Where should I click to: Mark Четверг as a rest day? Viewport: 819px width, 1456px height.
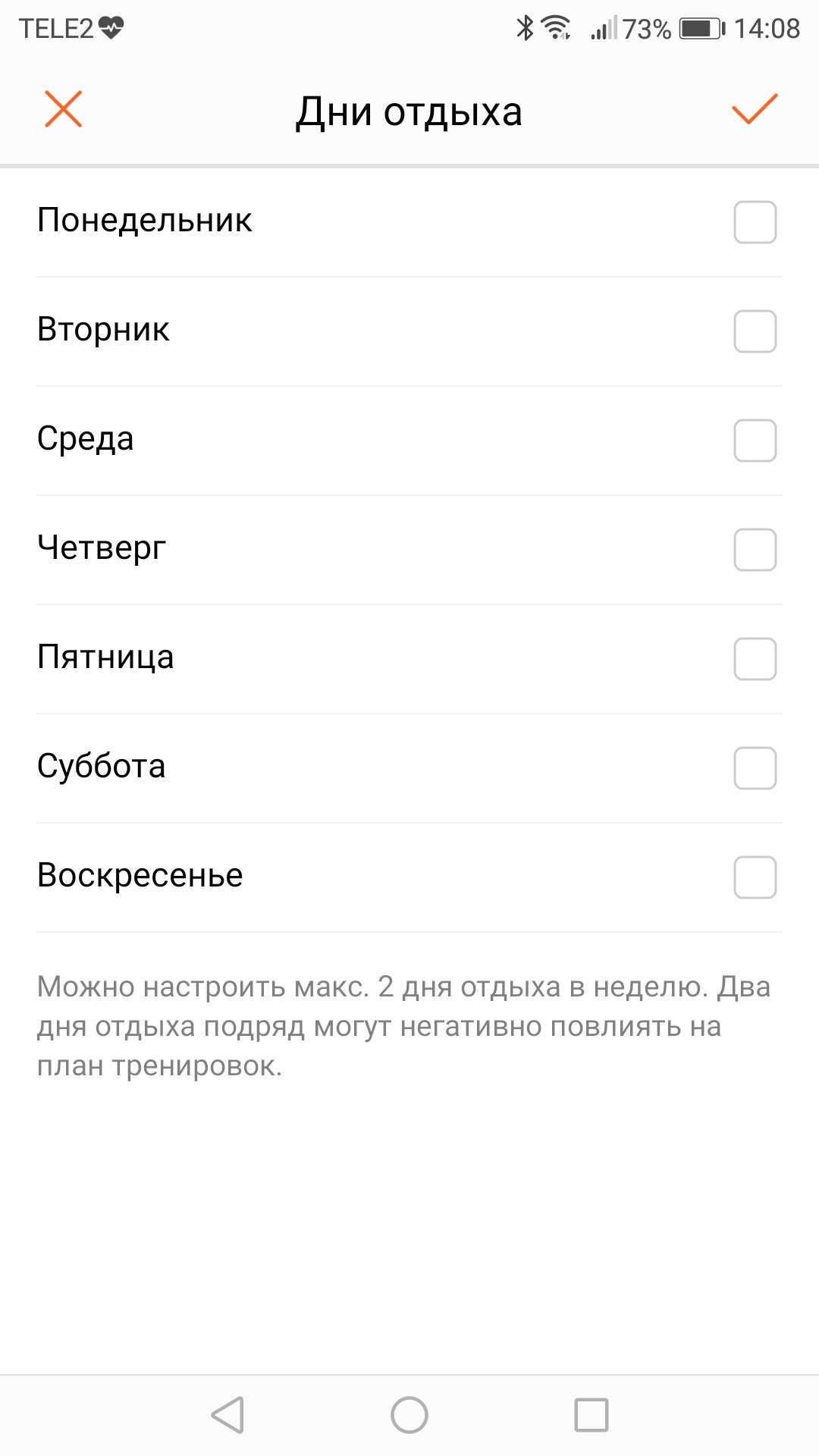755,550
